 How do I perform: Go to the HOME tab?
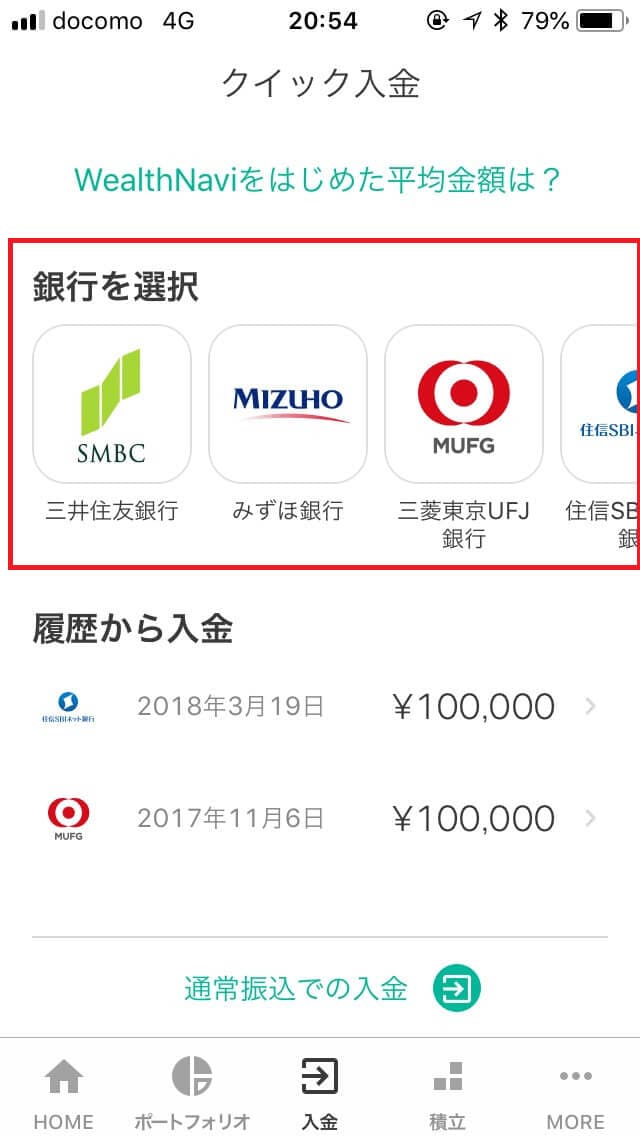point(64,1092)
